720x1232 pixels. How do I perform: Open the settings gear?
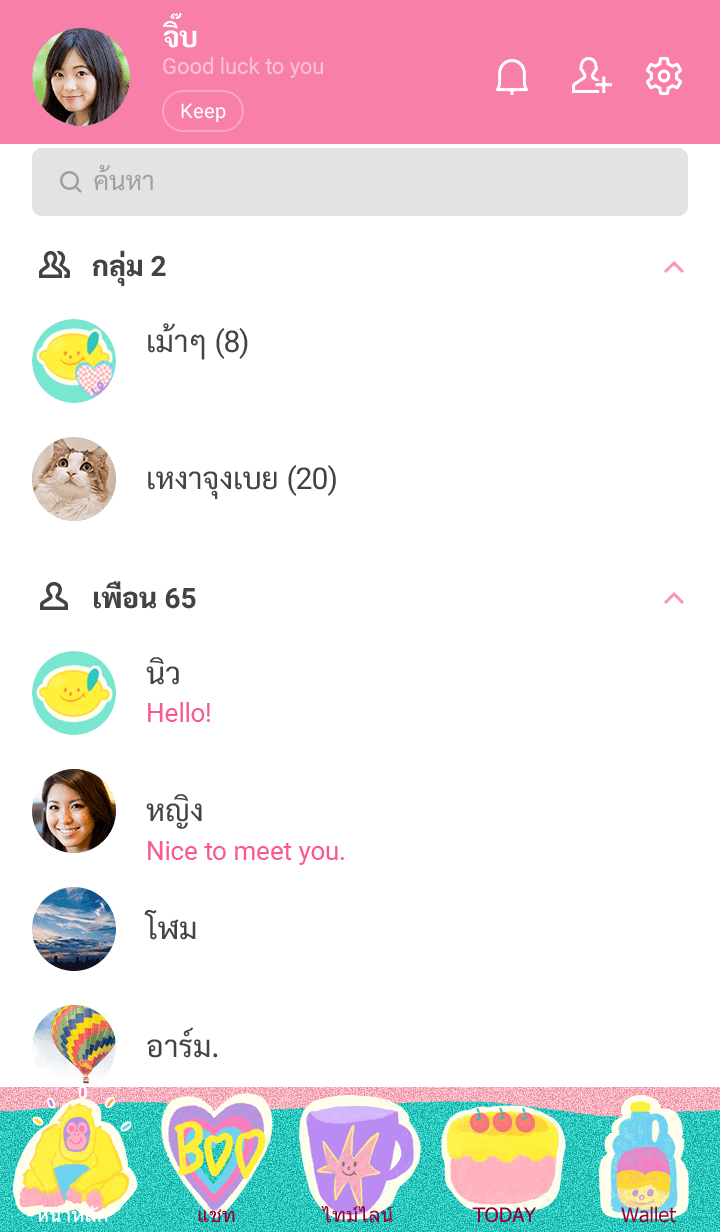[x=664, y=77]
